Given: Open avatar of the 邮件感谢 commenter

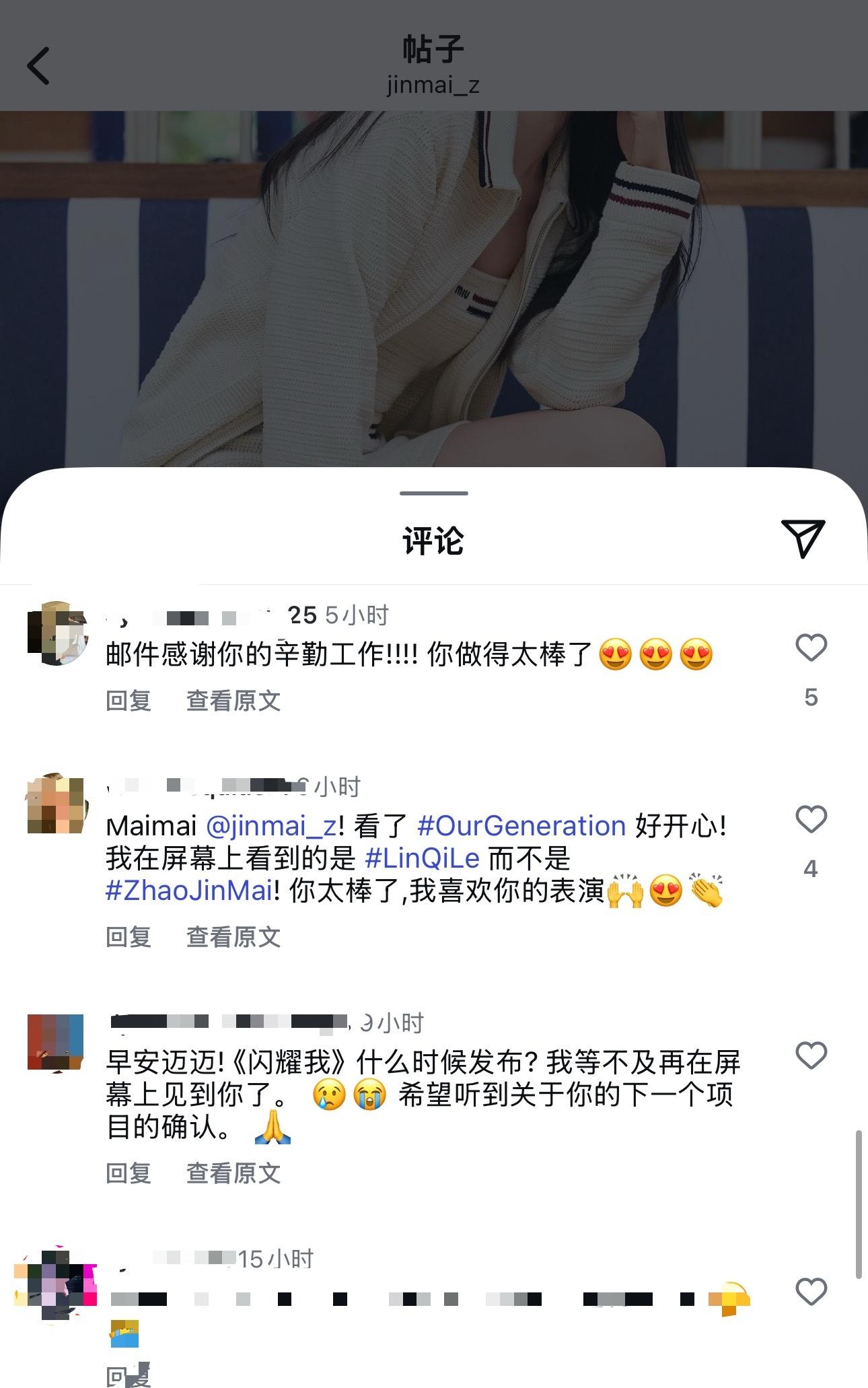Looking at the screenshot, I should [57, 633].
